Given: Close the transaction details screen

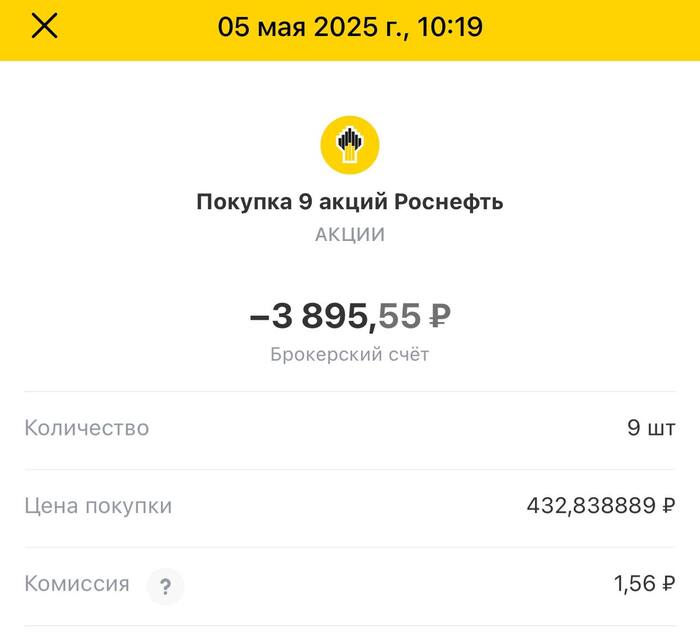Looking at the screenshot, I should 45,27.
